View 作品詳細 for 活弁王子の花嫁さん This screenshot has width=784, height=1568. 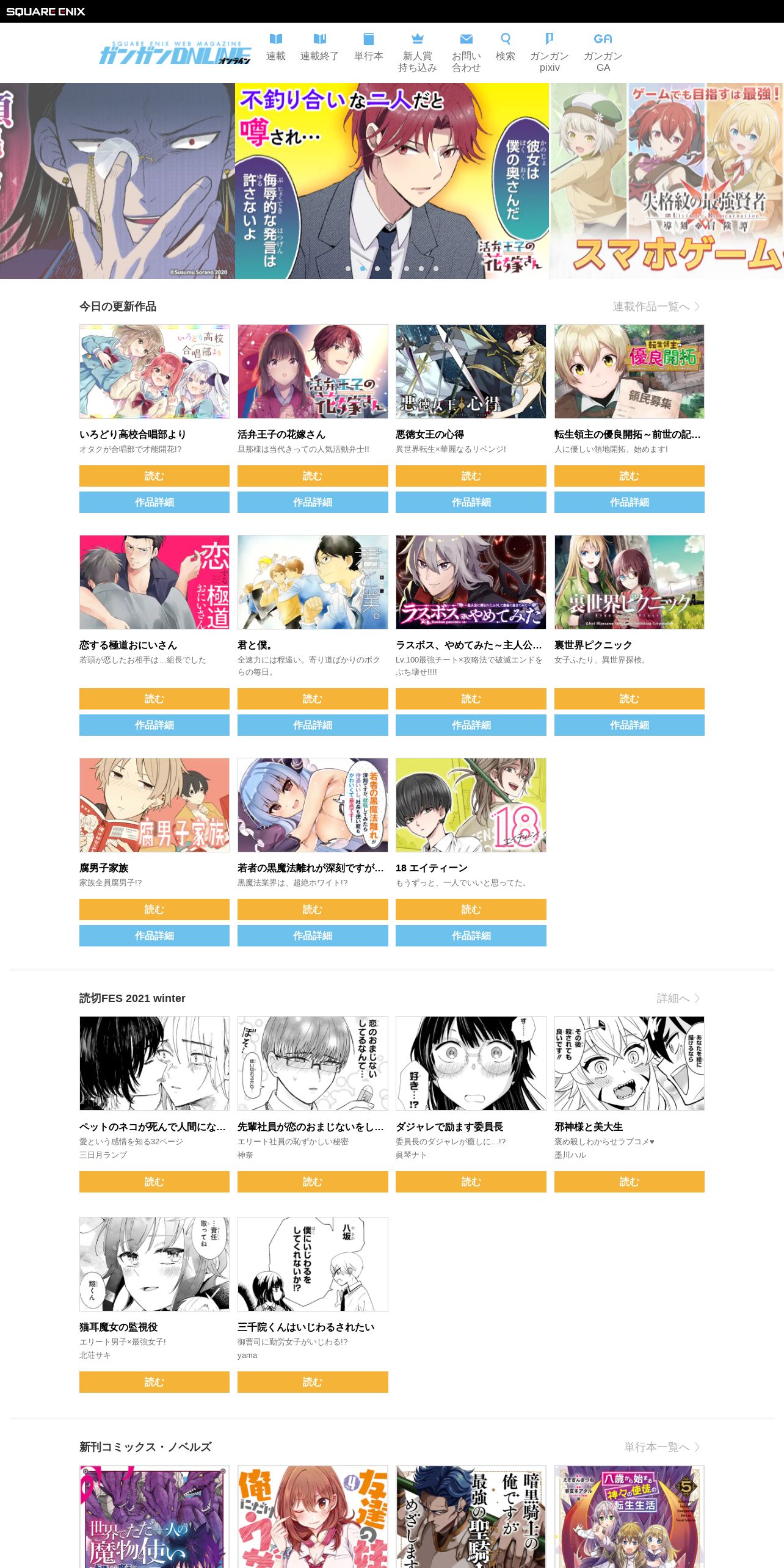[x=313, y=502]
